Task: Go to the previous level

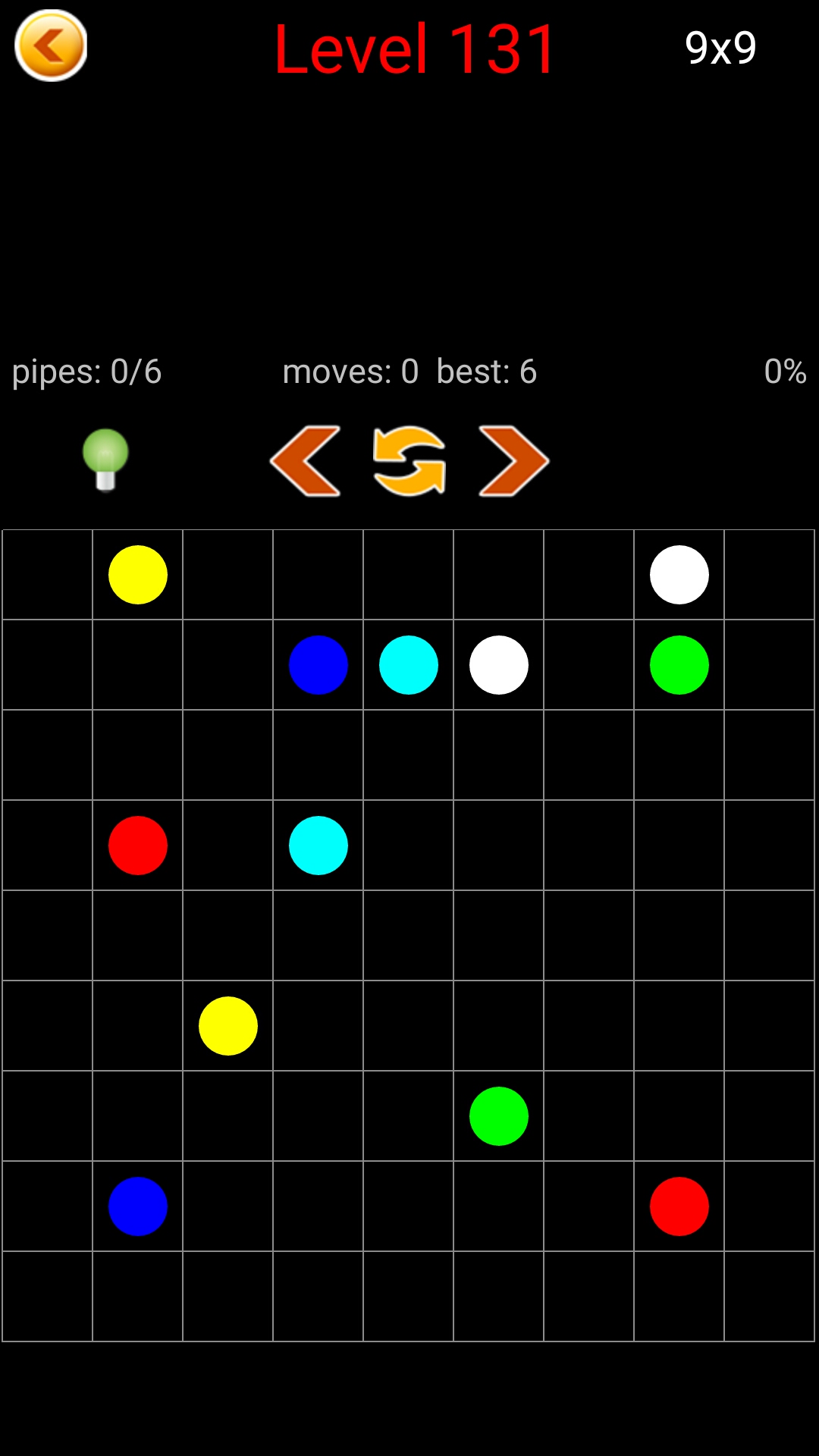Action: click(305, 461)
